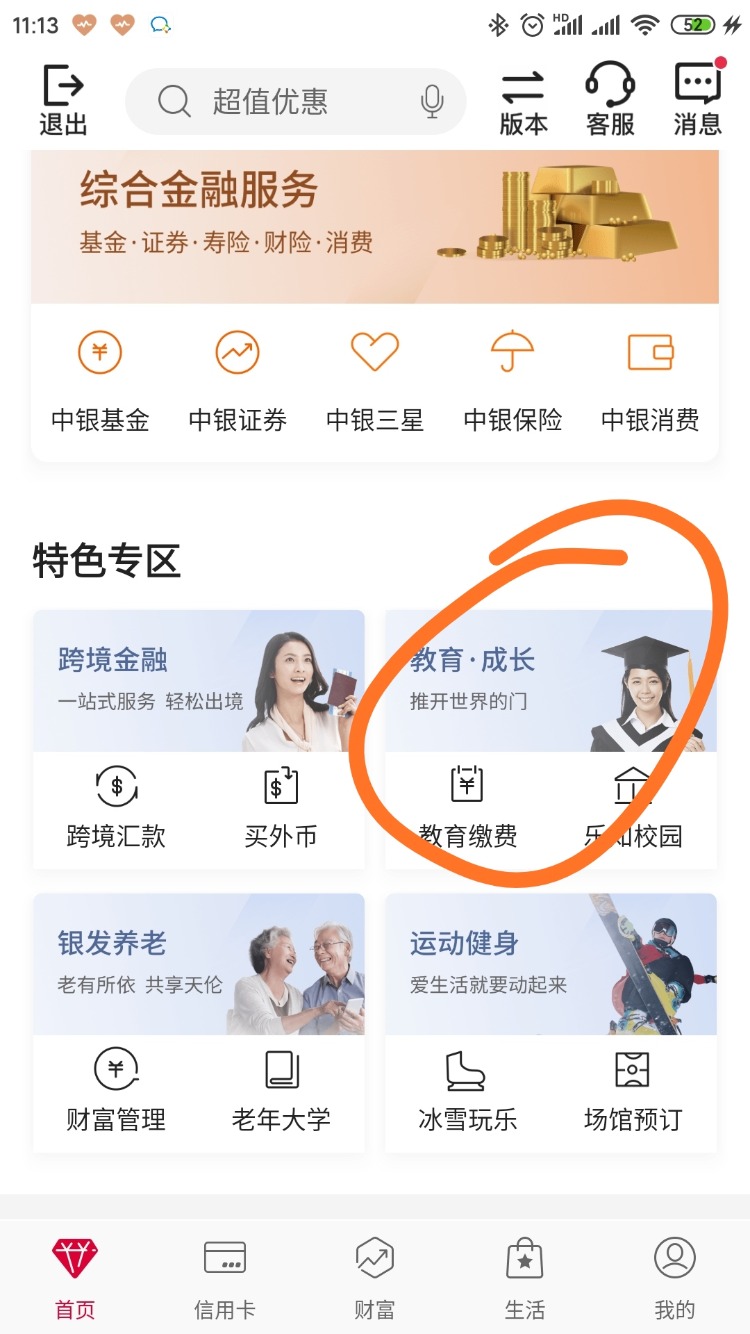Tap the 超值优惠 search bar
This screenshot has height=1334, width=750.
tap(295, 101)
